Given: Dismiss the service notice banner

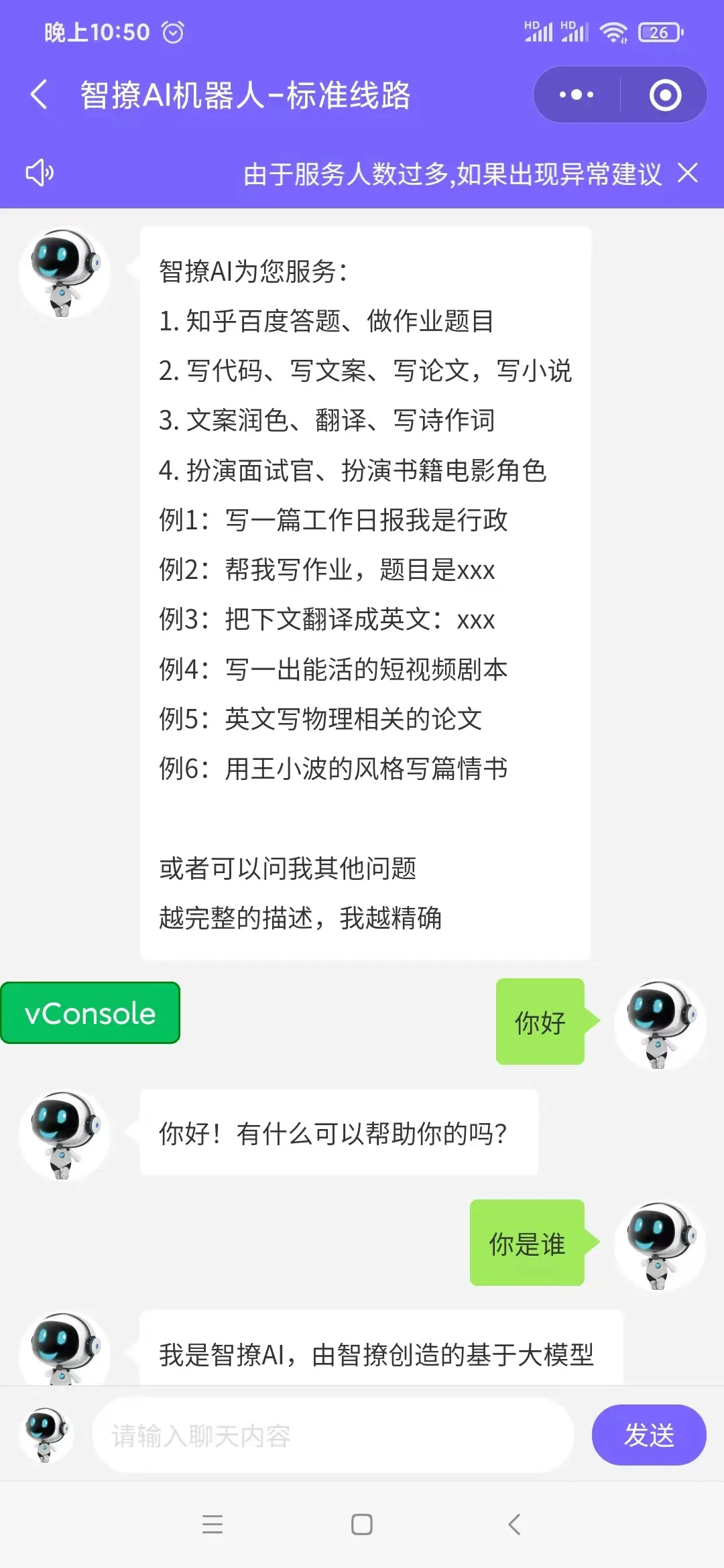Looking at the screenshot, I should 688,174.
